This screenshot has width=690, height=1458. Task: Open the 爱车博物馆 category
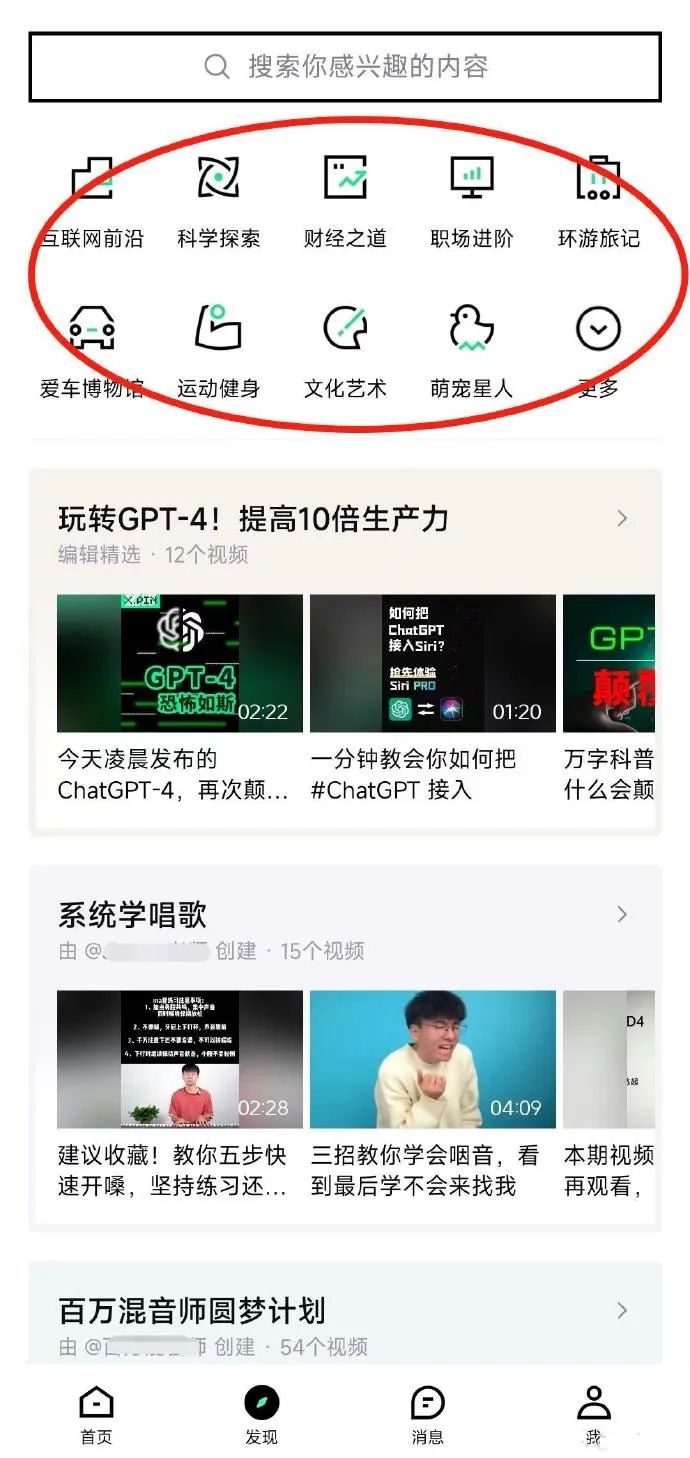(x=92, y=348)
